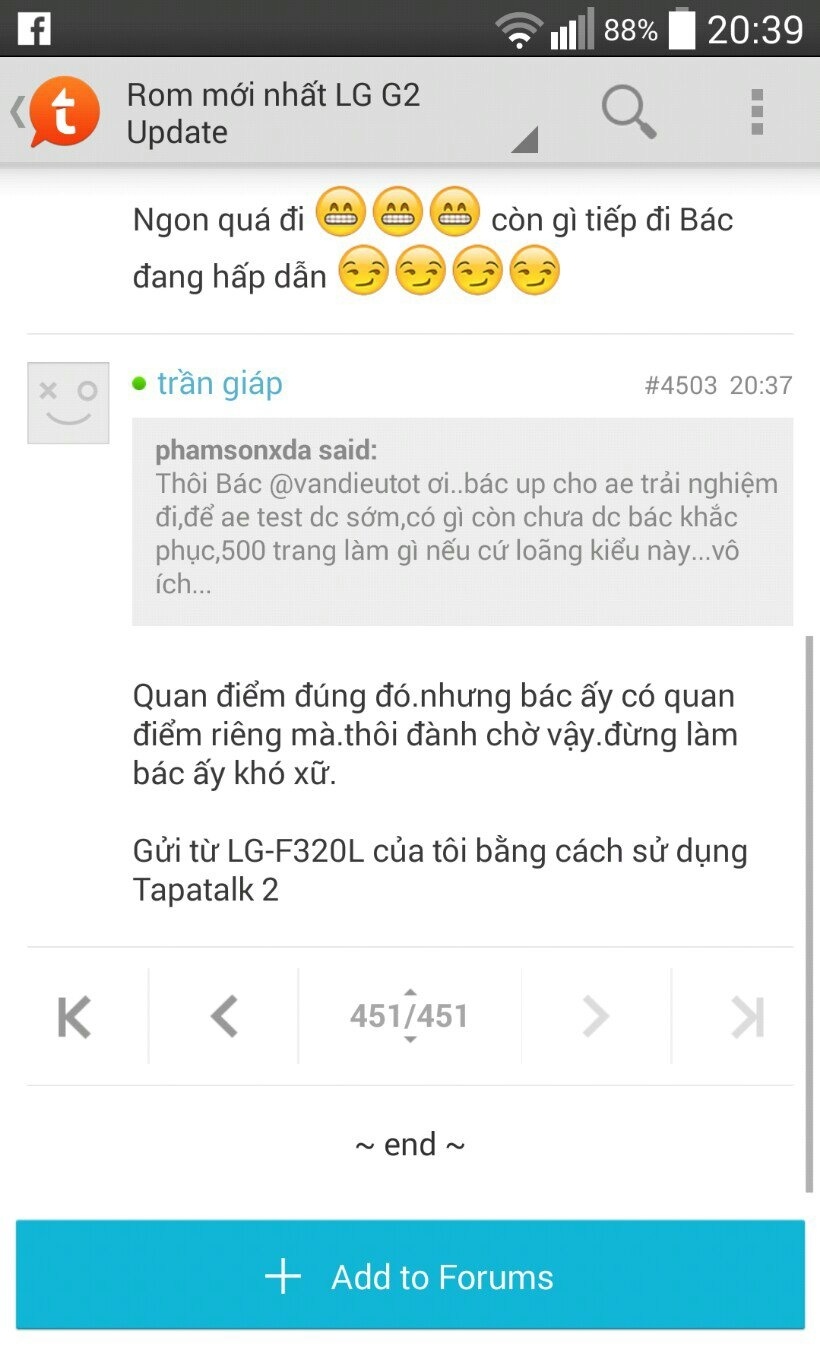The width and height of the screenshot is (820, 1350).
Task: Tap the previous page arrow
Action: [x=223, y=1016]
